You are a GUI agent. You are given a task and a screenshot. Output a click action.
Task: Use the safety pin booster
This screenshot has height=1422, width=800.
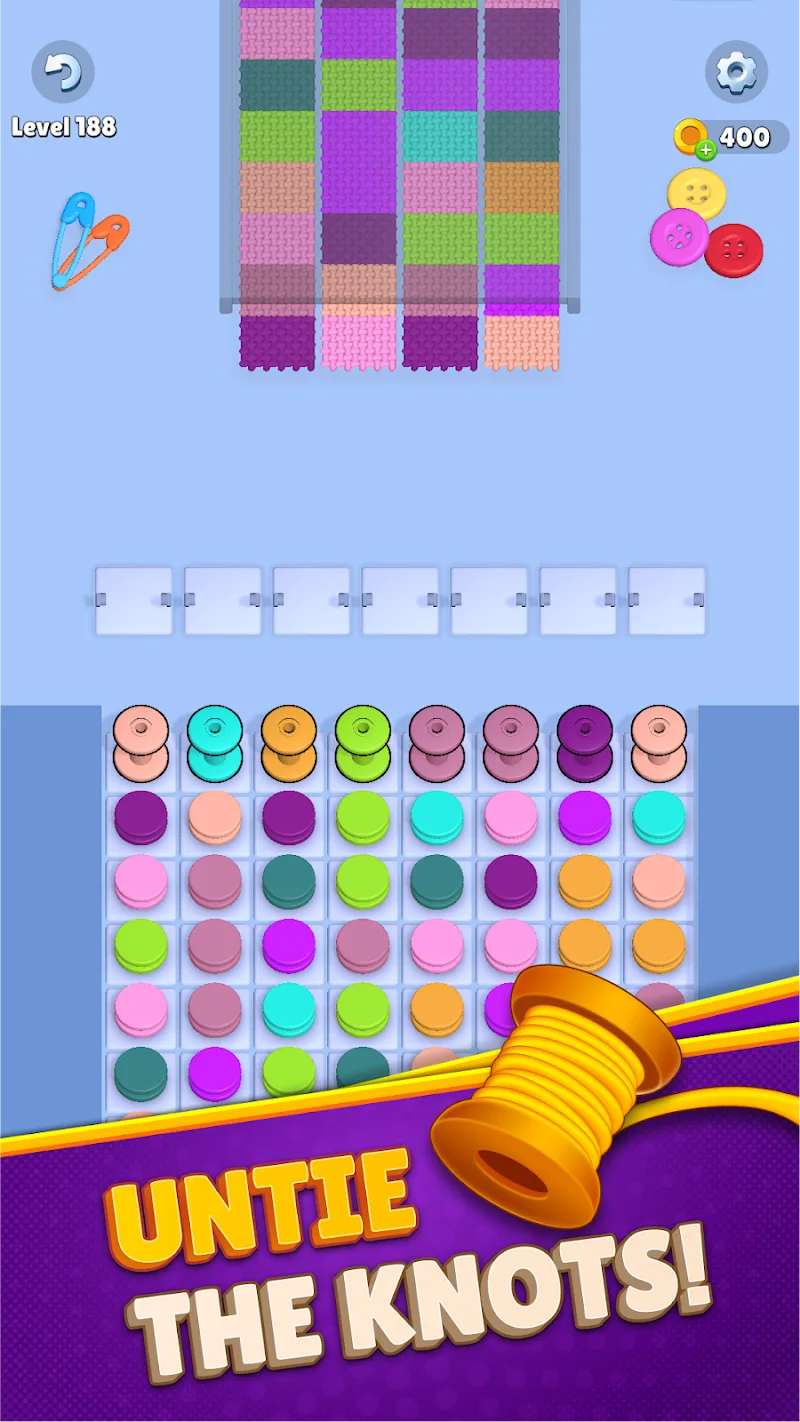pos(89,240)
